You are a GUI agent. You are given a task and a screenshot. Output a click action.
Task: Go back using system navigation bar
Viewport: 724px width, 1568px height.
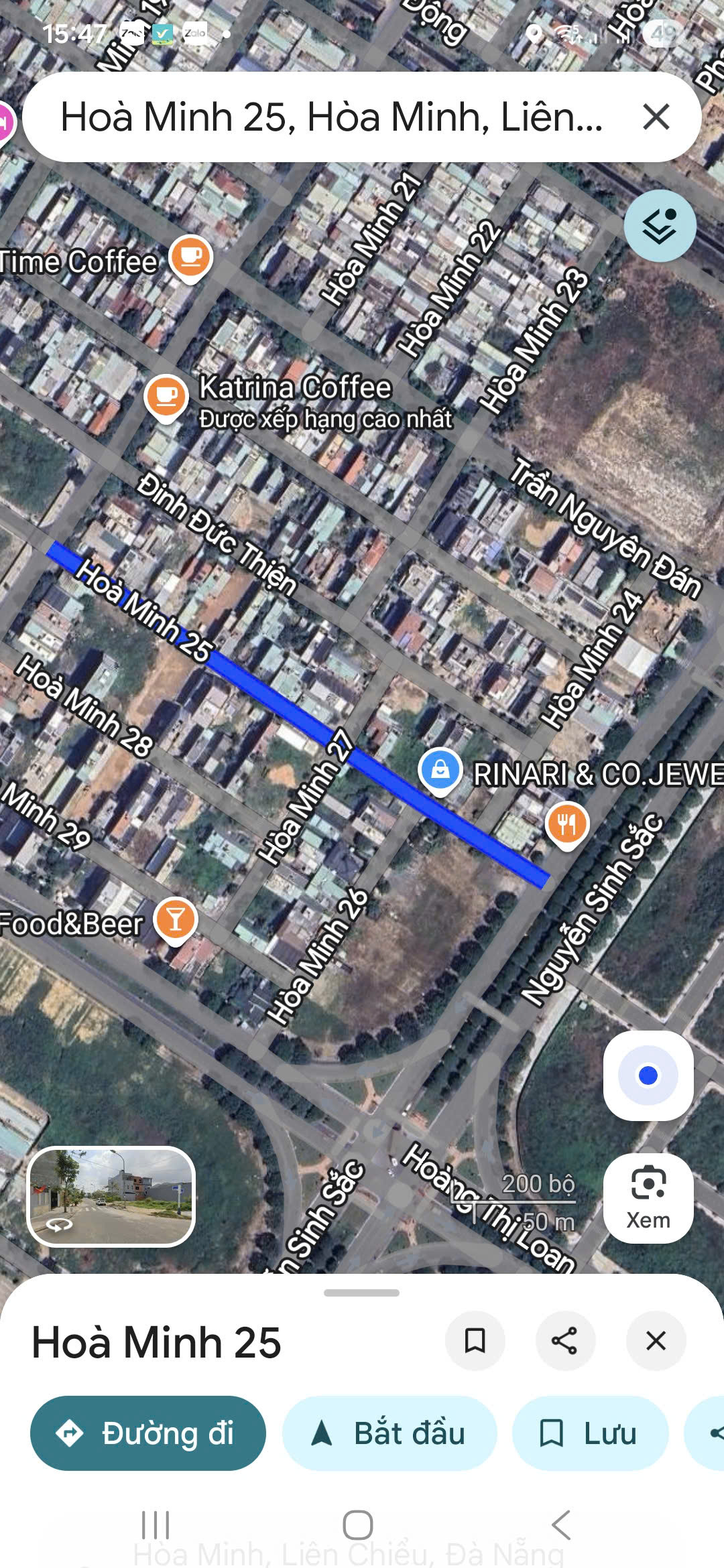pos(560,1525)
